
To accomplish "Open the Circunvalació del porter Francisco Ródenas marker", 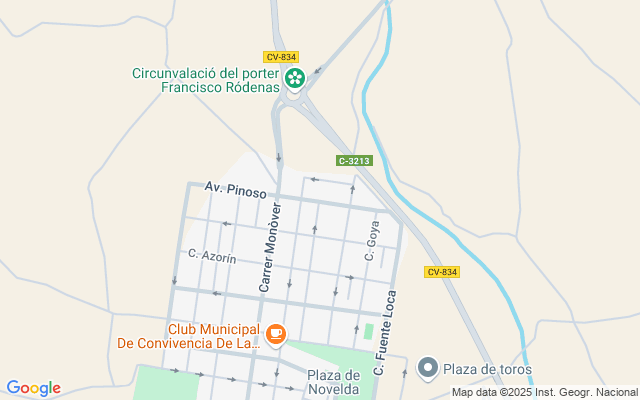I will [295, 79].
